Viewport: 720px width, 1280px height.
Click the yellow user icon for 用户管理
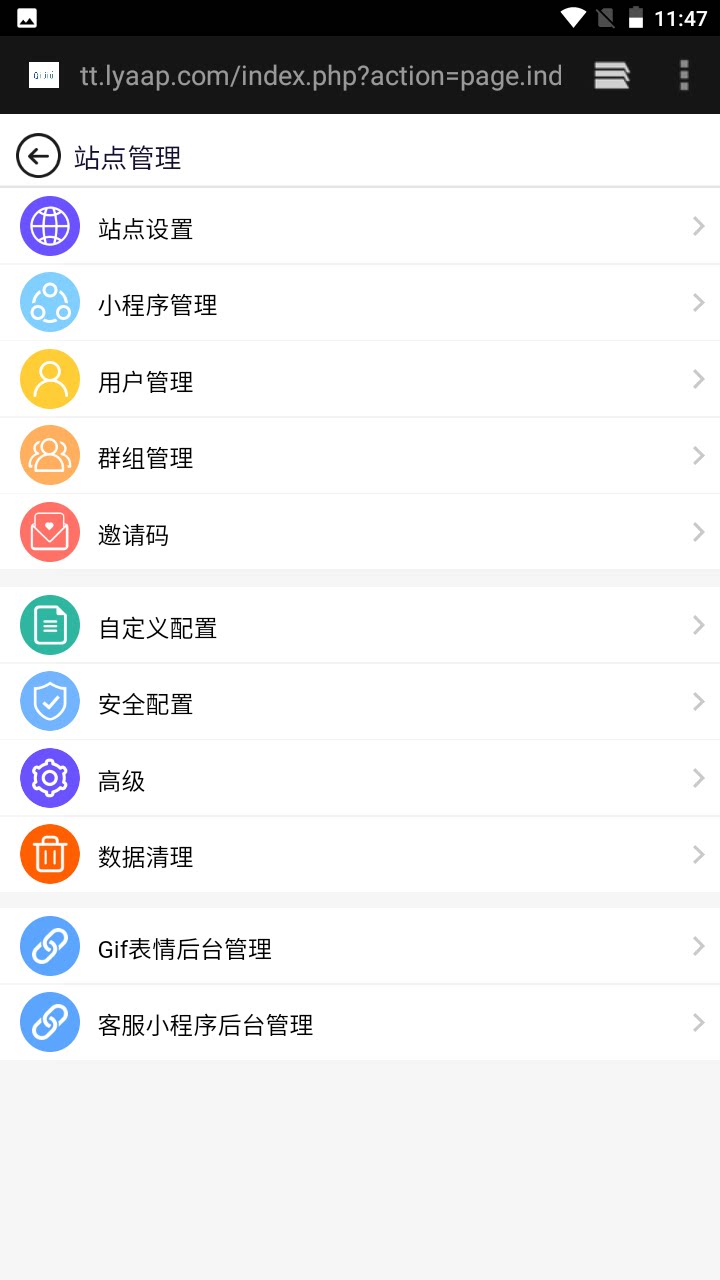pos(49,379)
